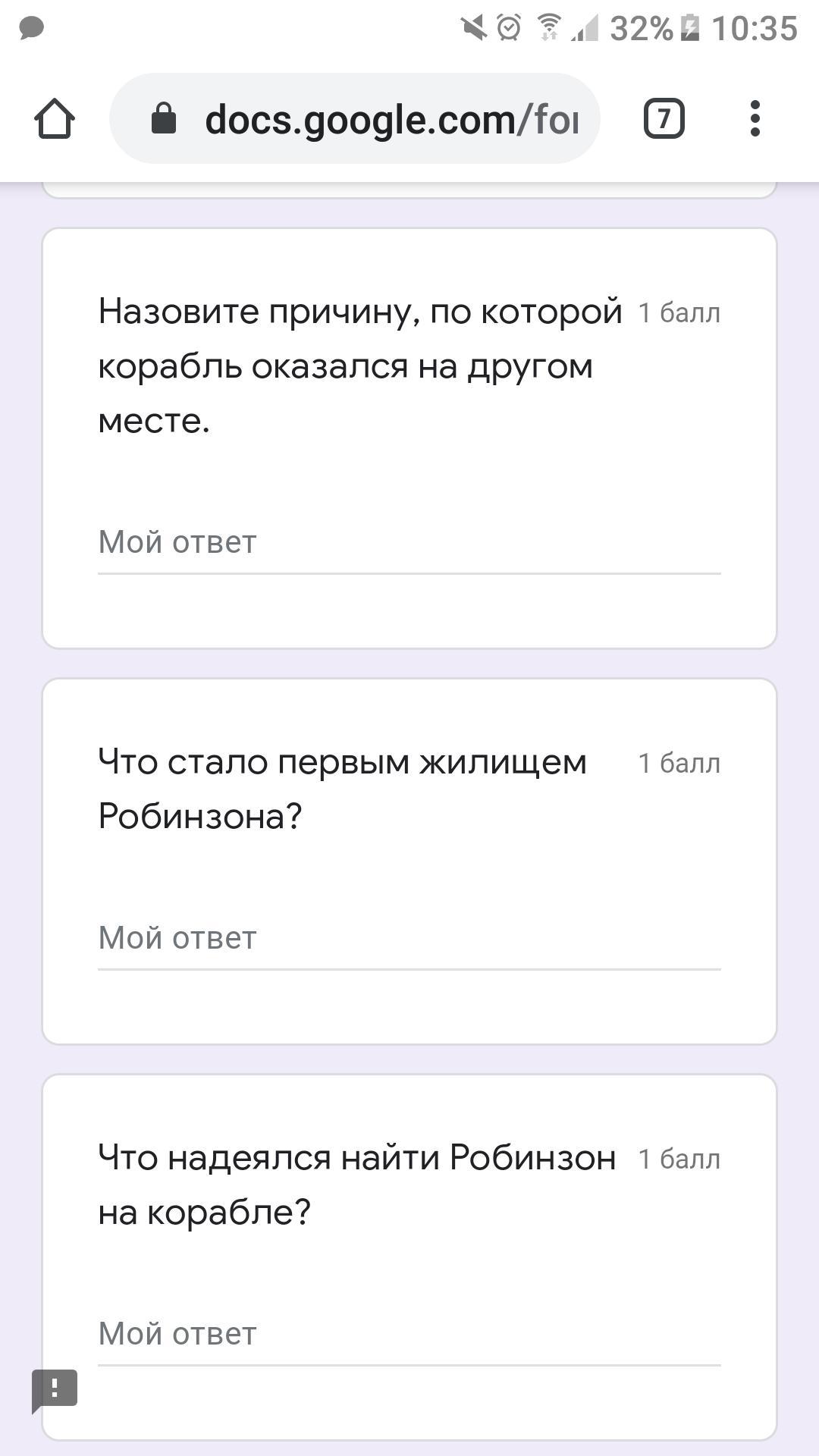
Task: Open the tab switcher showing 7 tabs
Action: point(664,119)
